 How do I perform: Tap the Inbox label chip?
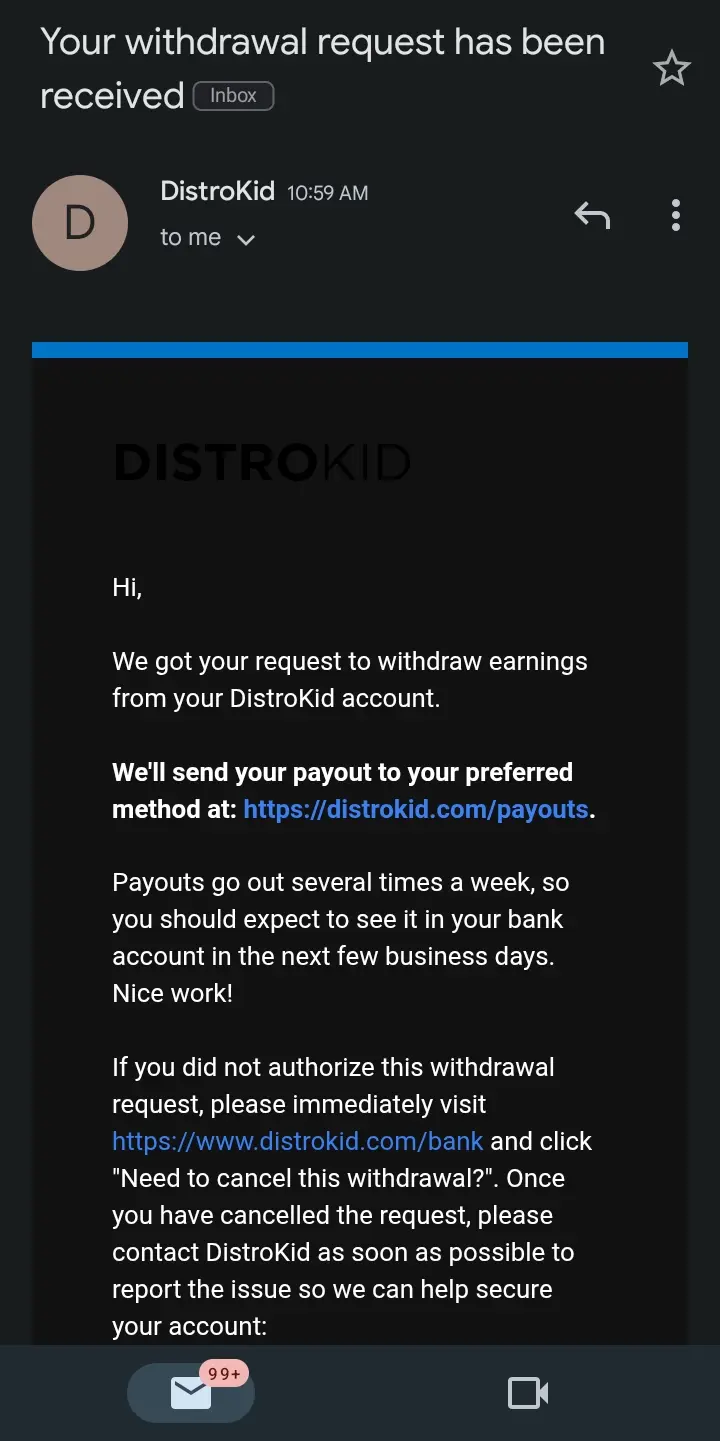(x=233, y=96)
